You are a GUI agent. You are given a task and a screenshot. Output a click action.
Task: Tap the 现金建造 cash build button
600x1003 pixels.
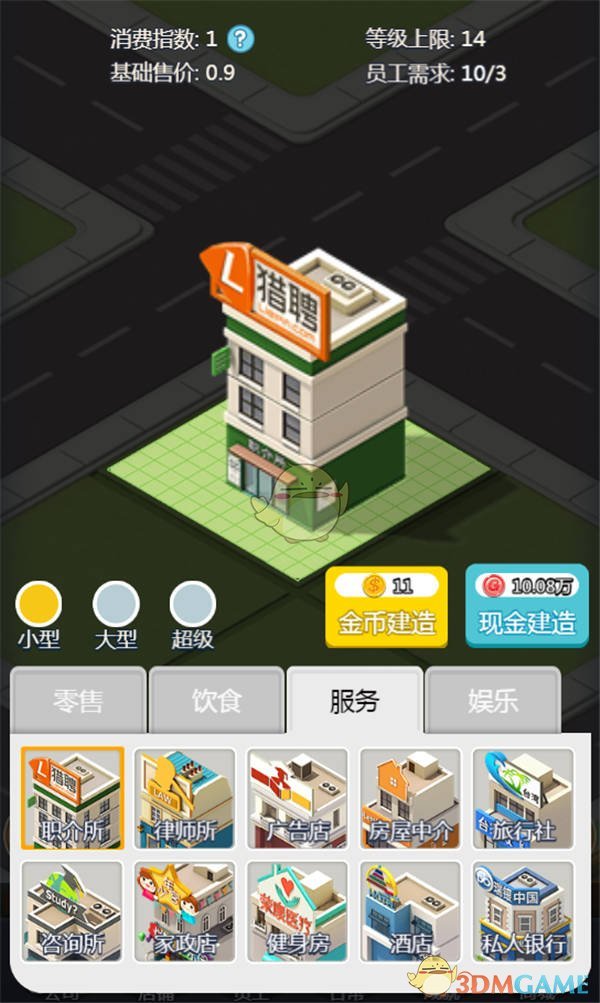point(526,607)
